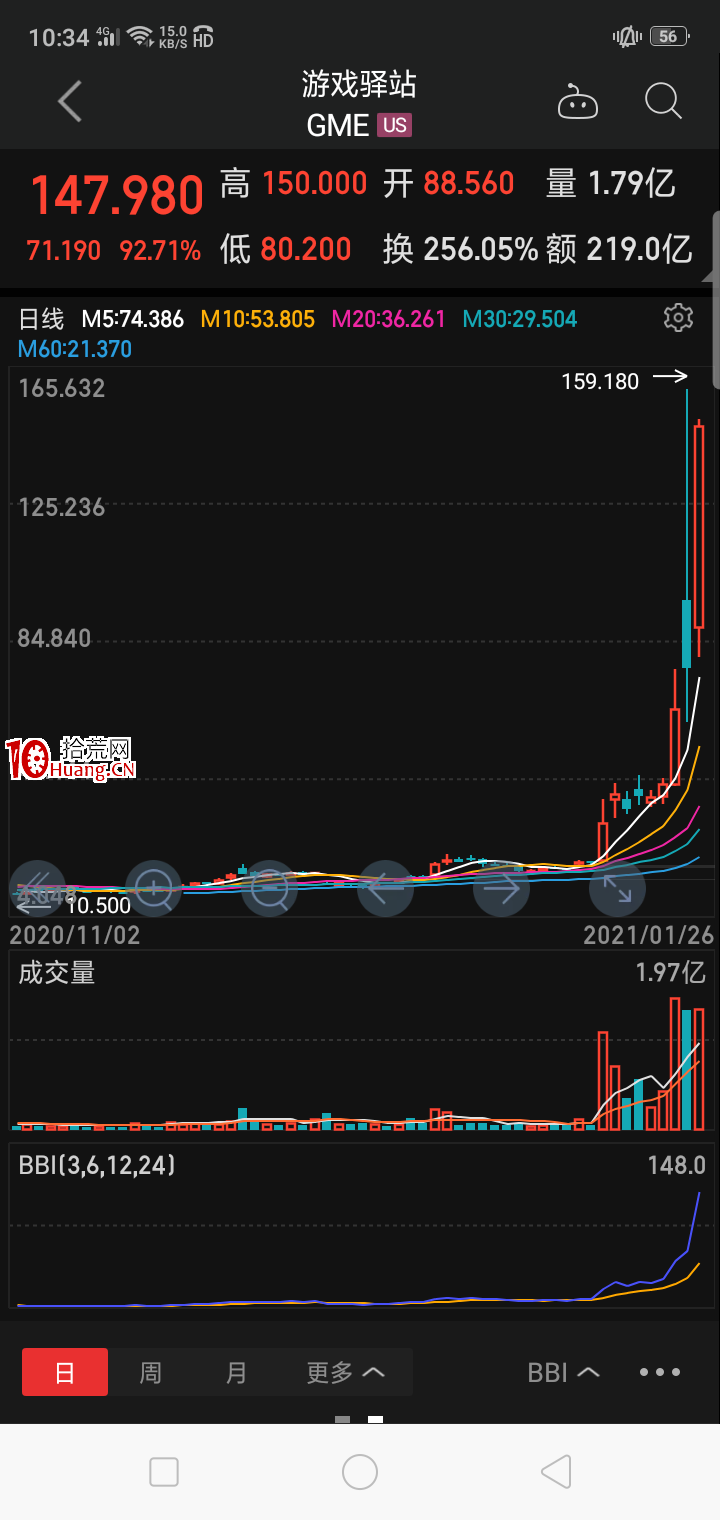Zoom in on the candlestick chart
720x1520 pixels.
[154, 888]
